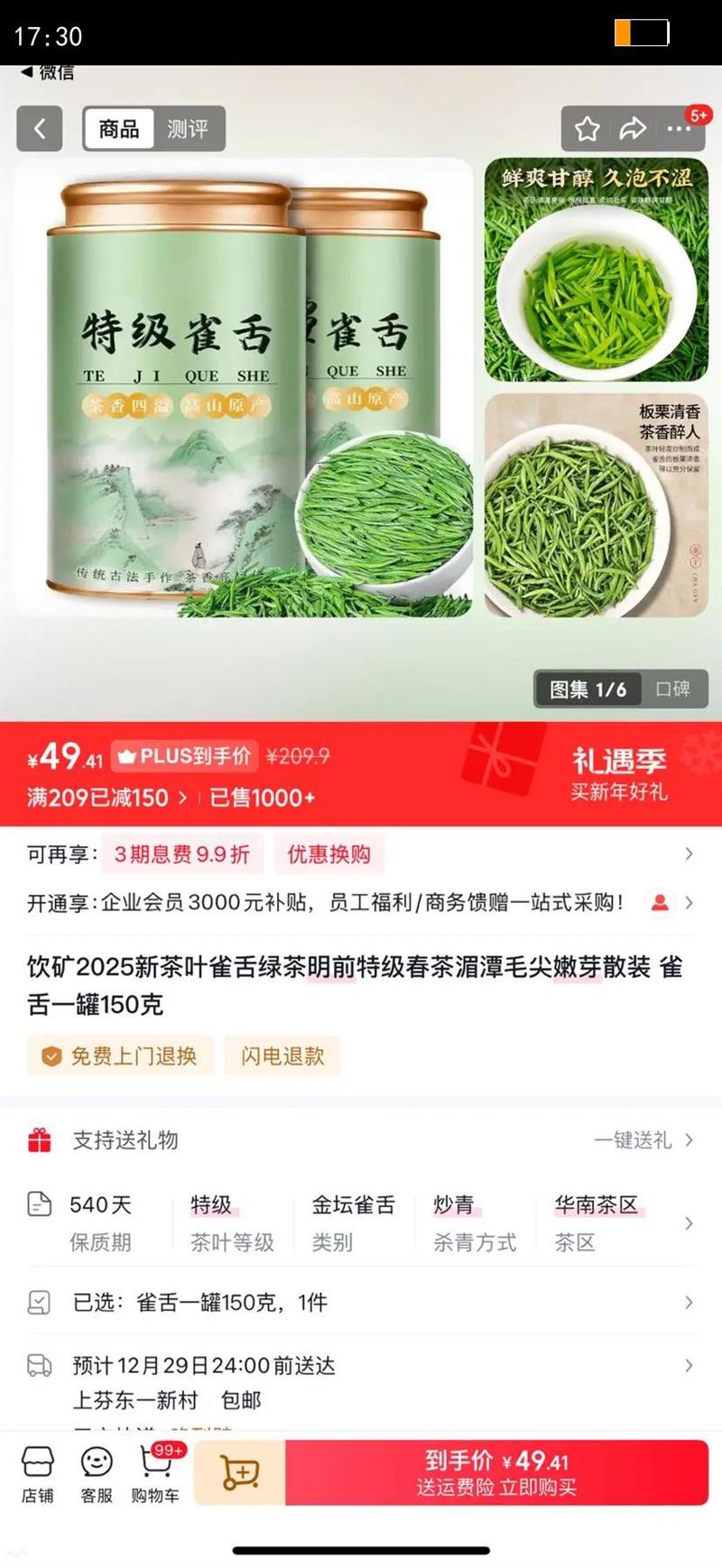
Task: Open the 满209已减150 discount details
Action: click(106, 798)
